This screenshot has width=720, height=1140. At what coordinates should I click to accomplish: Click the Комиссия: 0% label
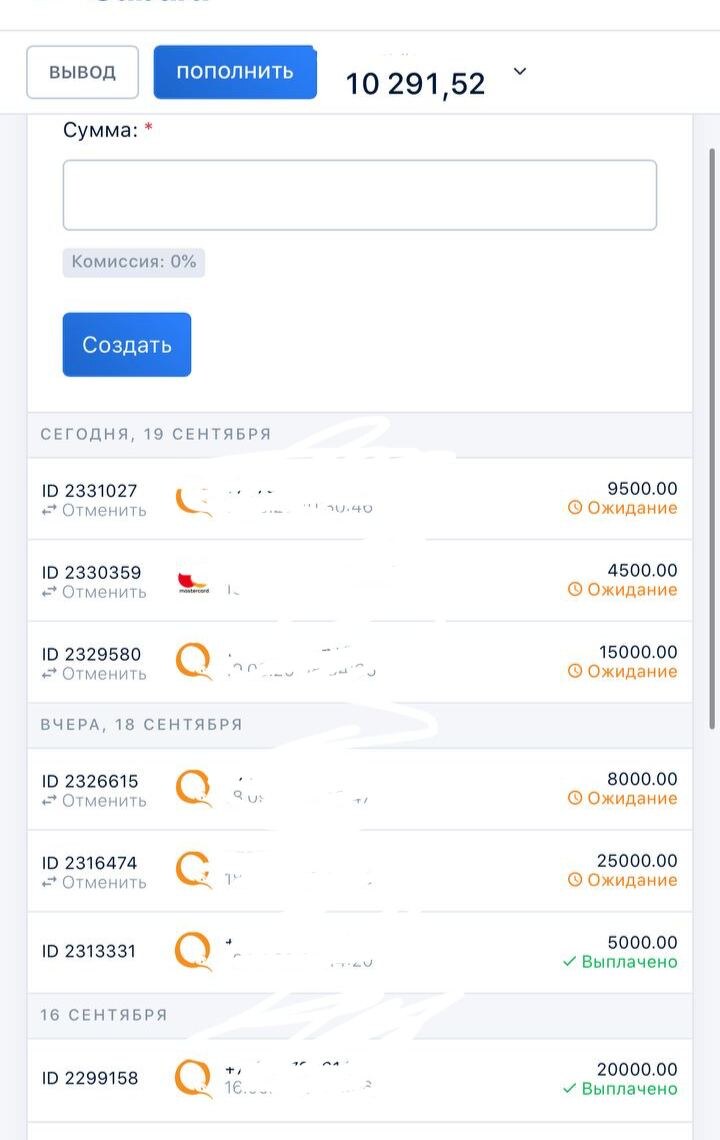[134, 262]
